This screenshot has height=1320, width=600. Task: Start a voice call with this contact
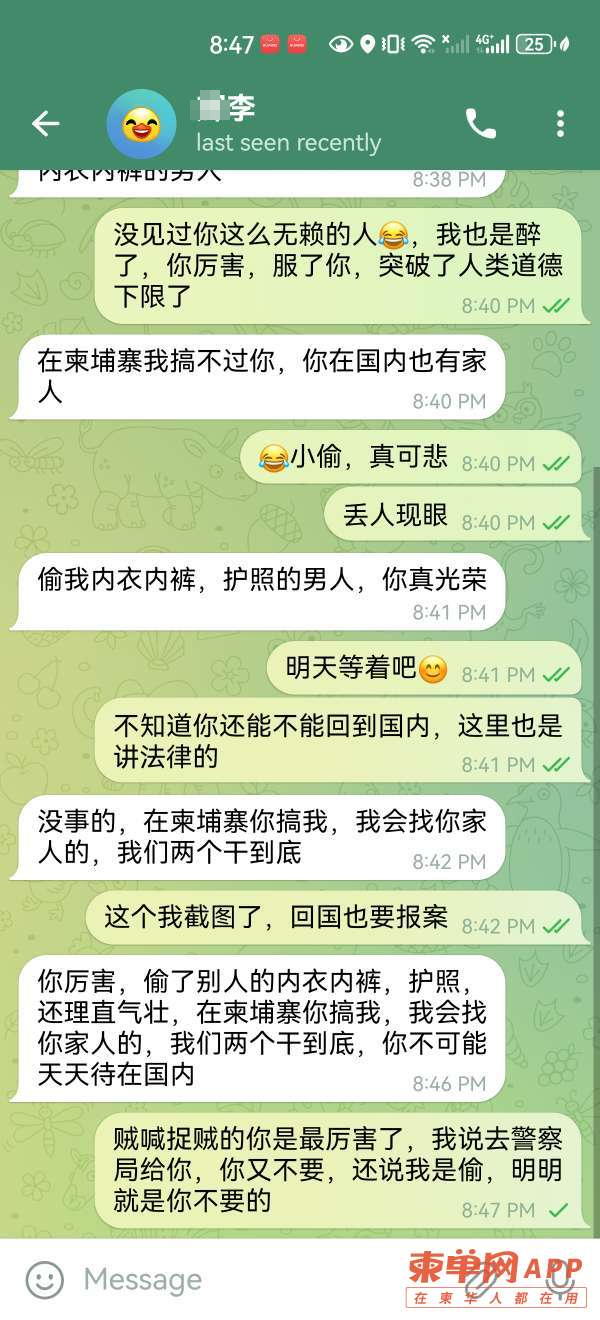coord(480,124)
